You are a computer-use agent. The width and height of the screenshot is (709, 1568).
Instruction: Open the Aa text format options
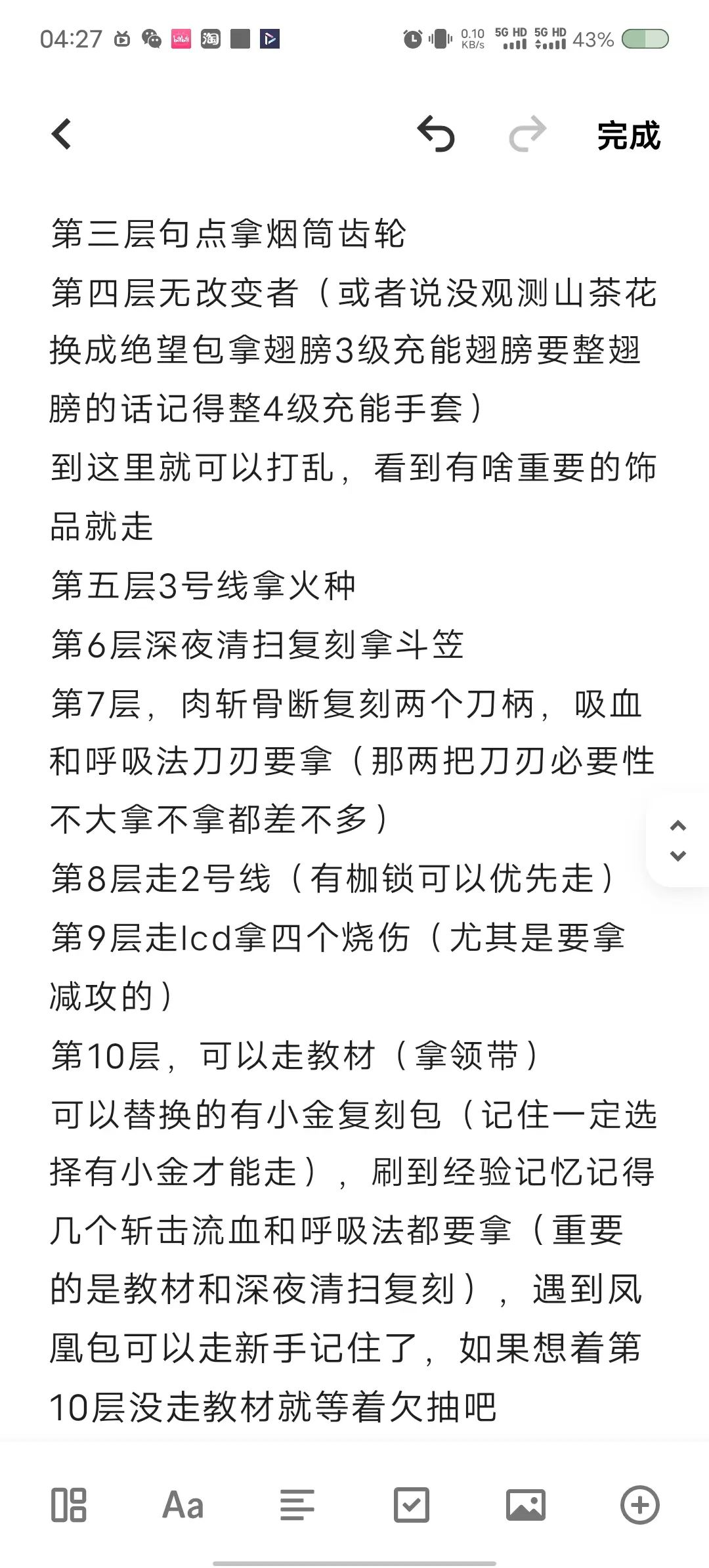(183, 1505)
